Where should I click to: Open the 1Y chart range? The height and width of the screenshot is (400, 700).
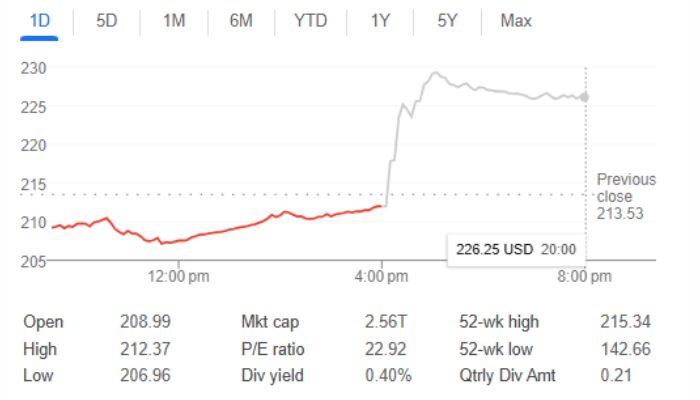point(380,21)
